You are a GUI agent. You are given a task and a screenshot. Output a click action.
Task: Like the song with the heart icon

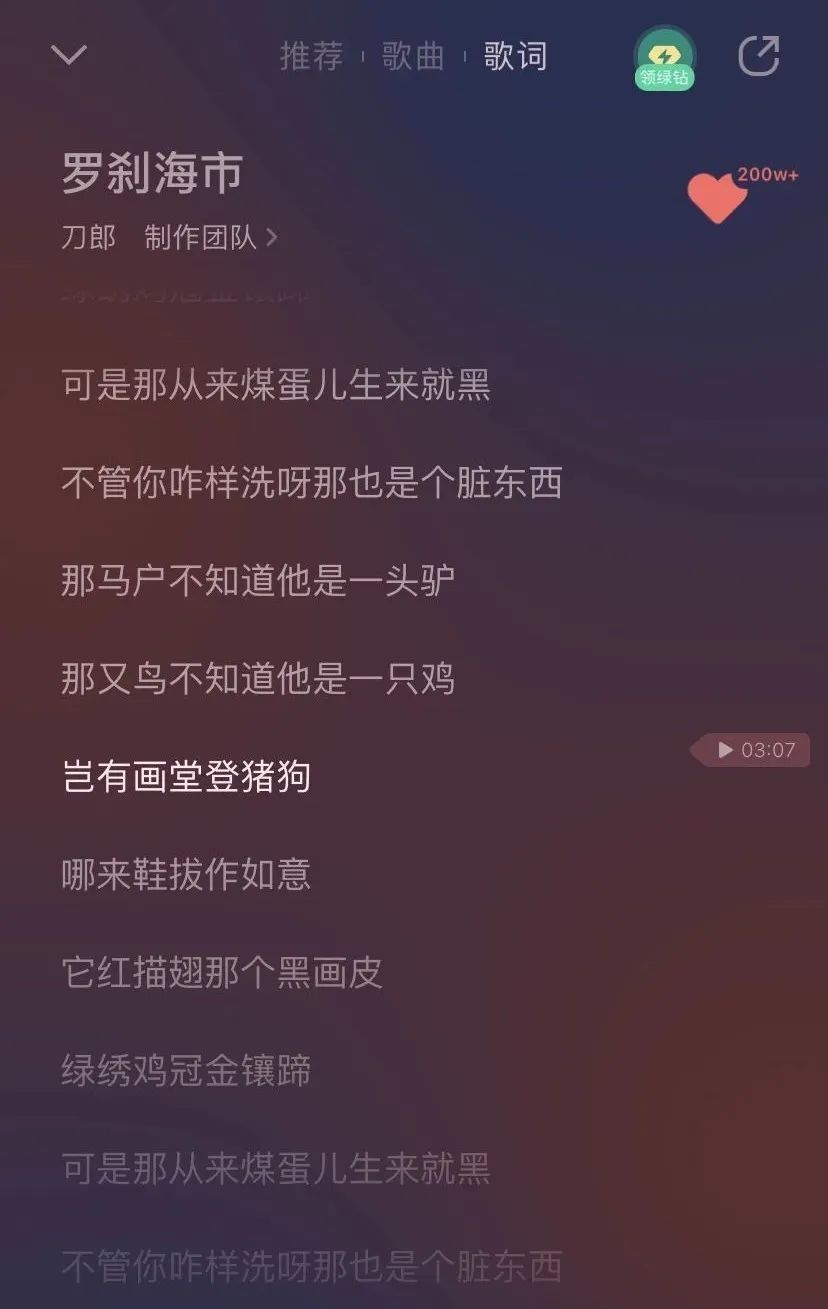[x=718, y=197]
